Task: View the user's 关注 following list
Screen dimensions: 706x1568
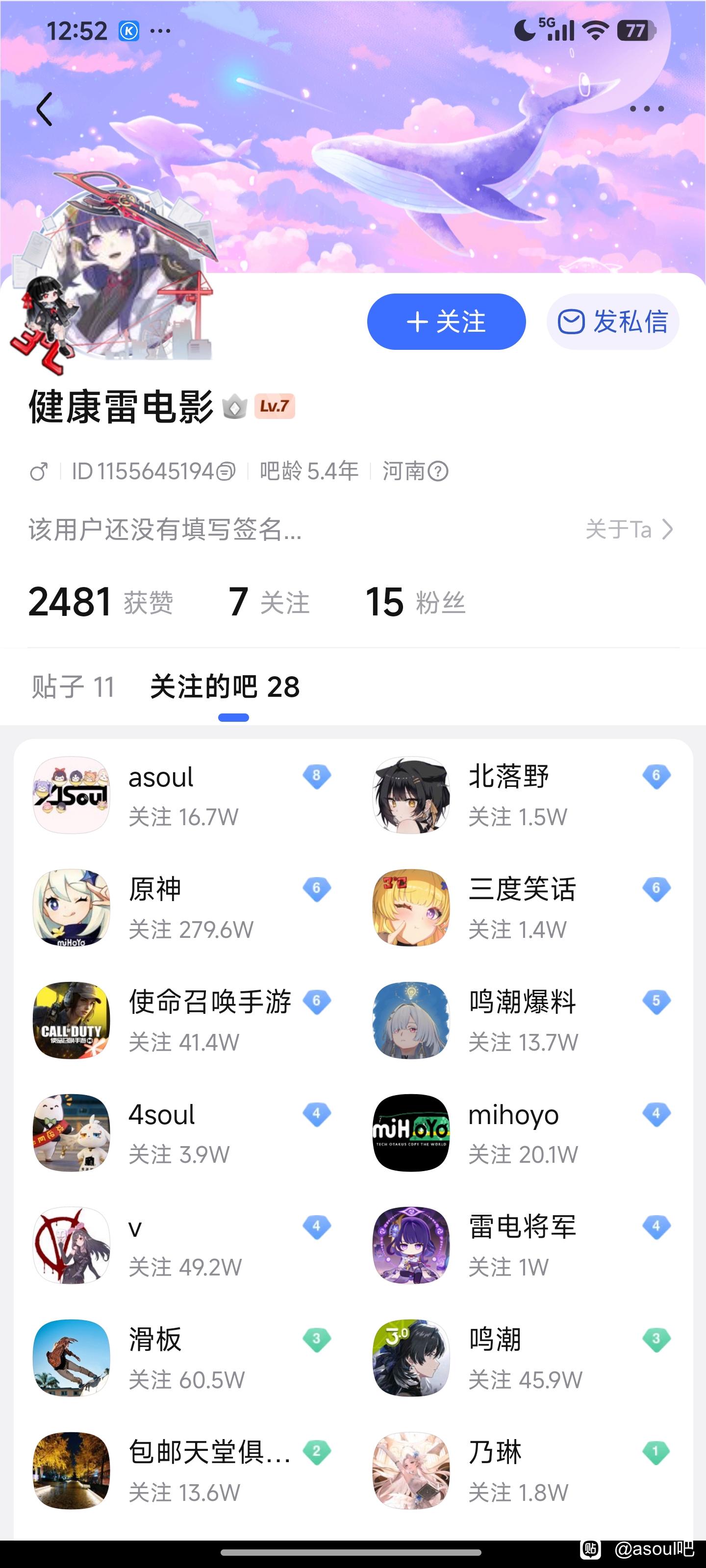Action: point(269,602)
